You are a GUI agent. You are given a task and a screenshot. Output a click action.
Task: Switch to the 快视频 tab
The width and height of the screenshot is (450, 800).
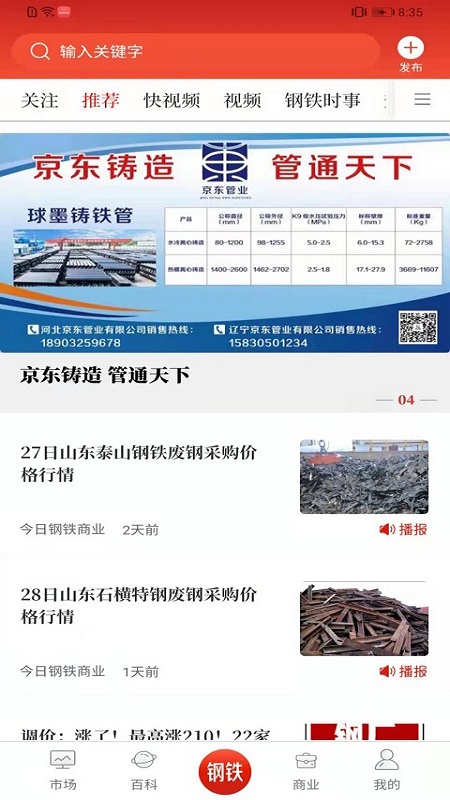(x=171, y=101)
